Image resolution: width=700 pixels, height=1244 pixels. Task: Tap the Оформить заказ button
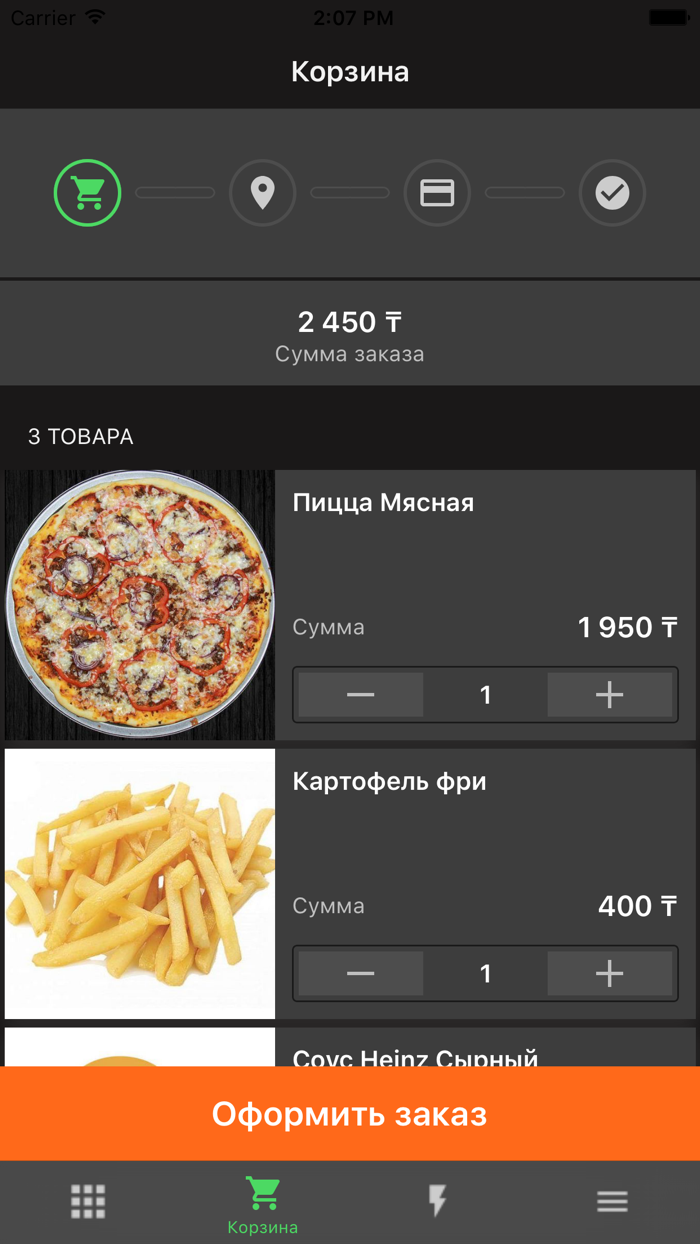click(350, 1114)
